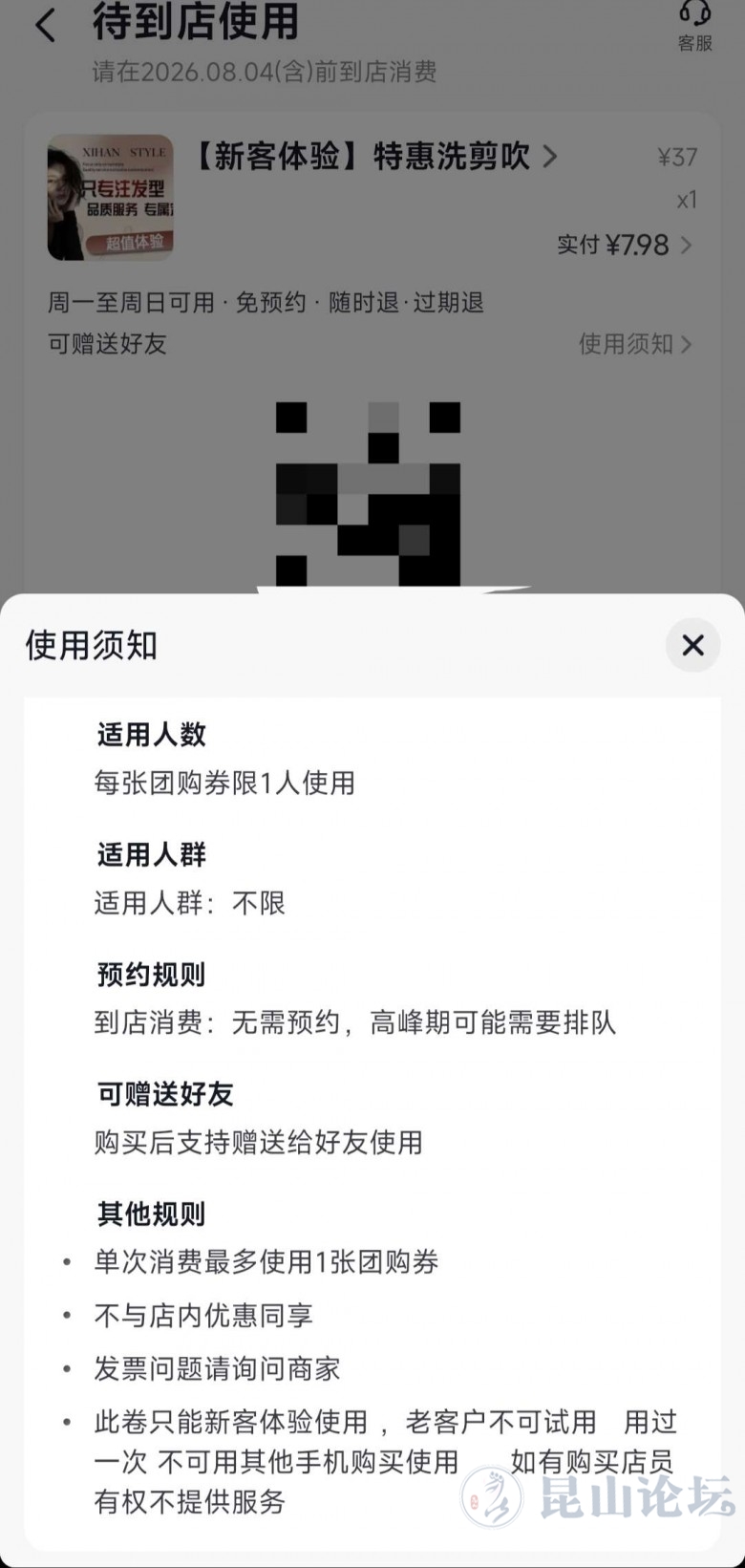The height and width of the screenshot is (1568, 745).
Task: Tap the XIHAN STYLE deal thumbnail
Action: point(111,198)
